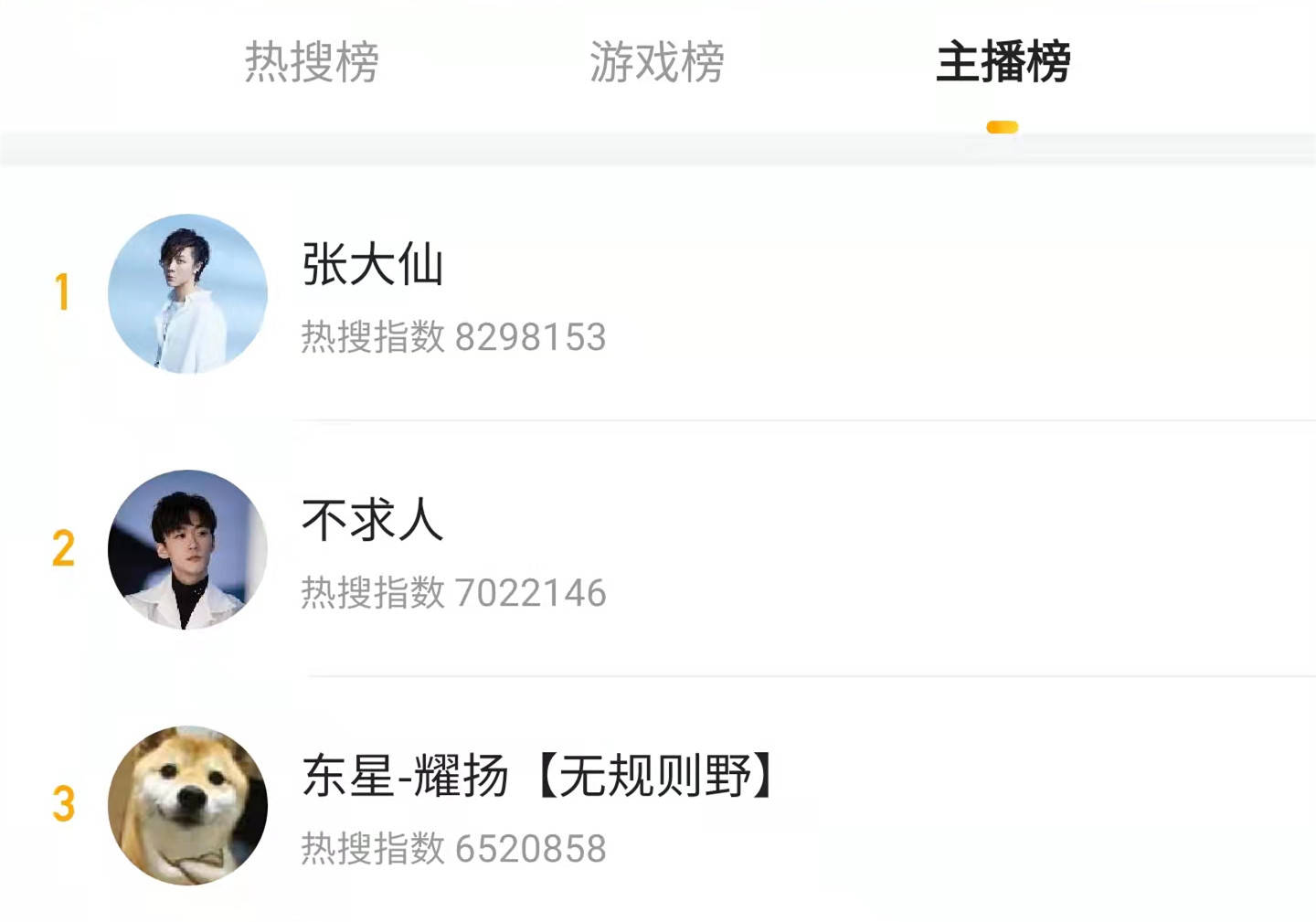This screenshot has height=922, width=1316.
Task: Switch to the 热搜榜 tab
Action: point(312,63)
